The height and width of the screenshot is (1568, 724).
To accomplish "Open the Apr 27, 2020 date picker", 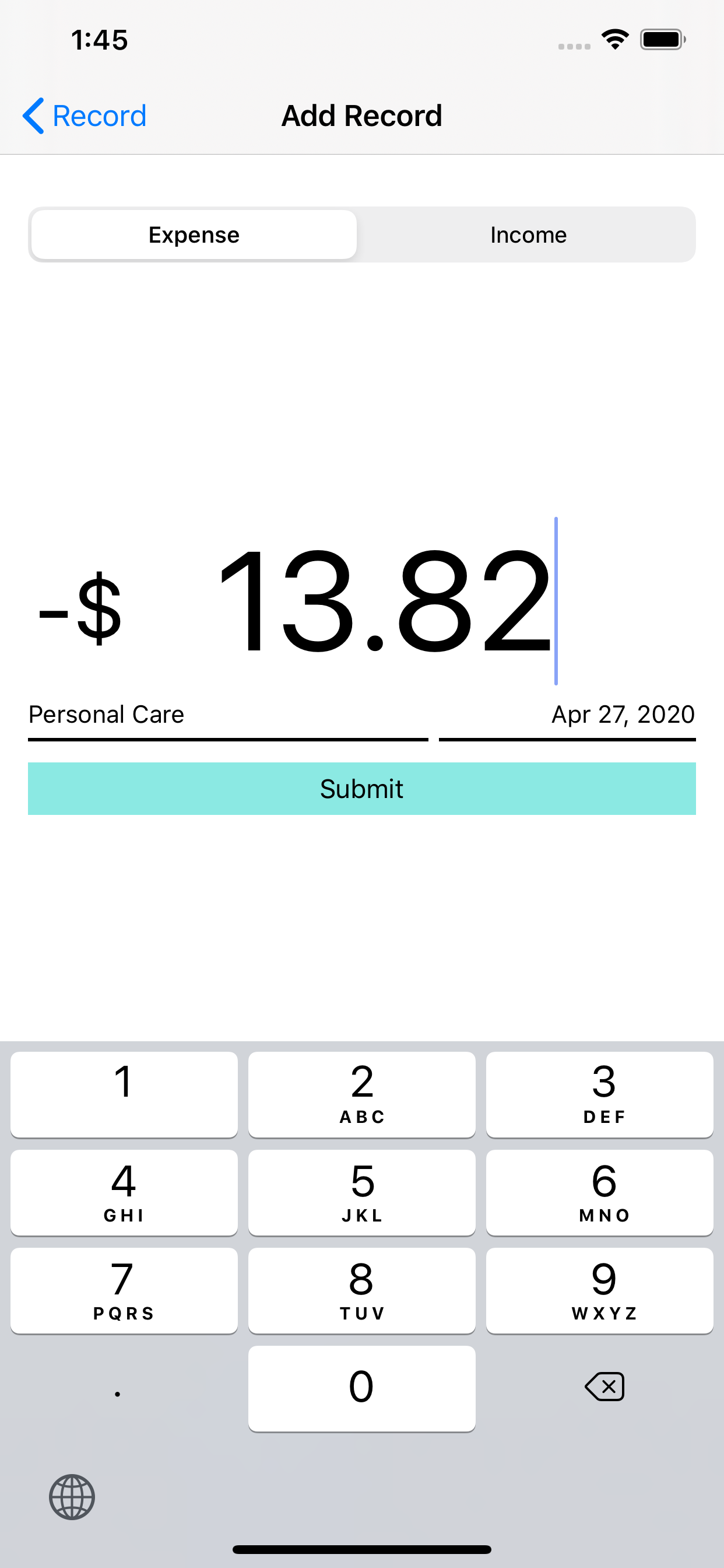I will coord(567,715).
